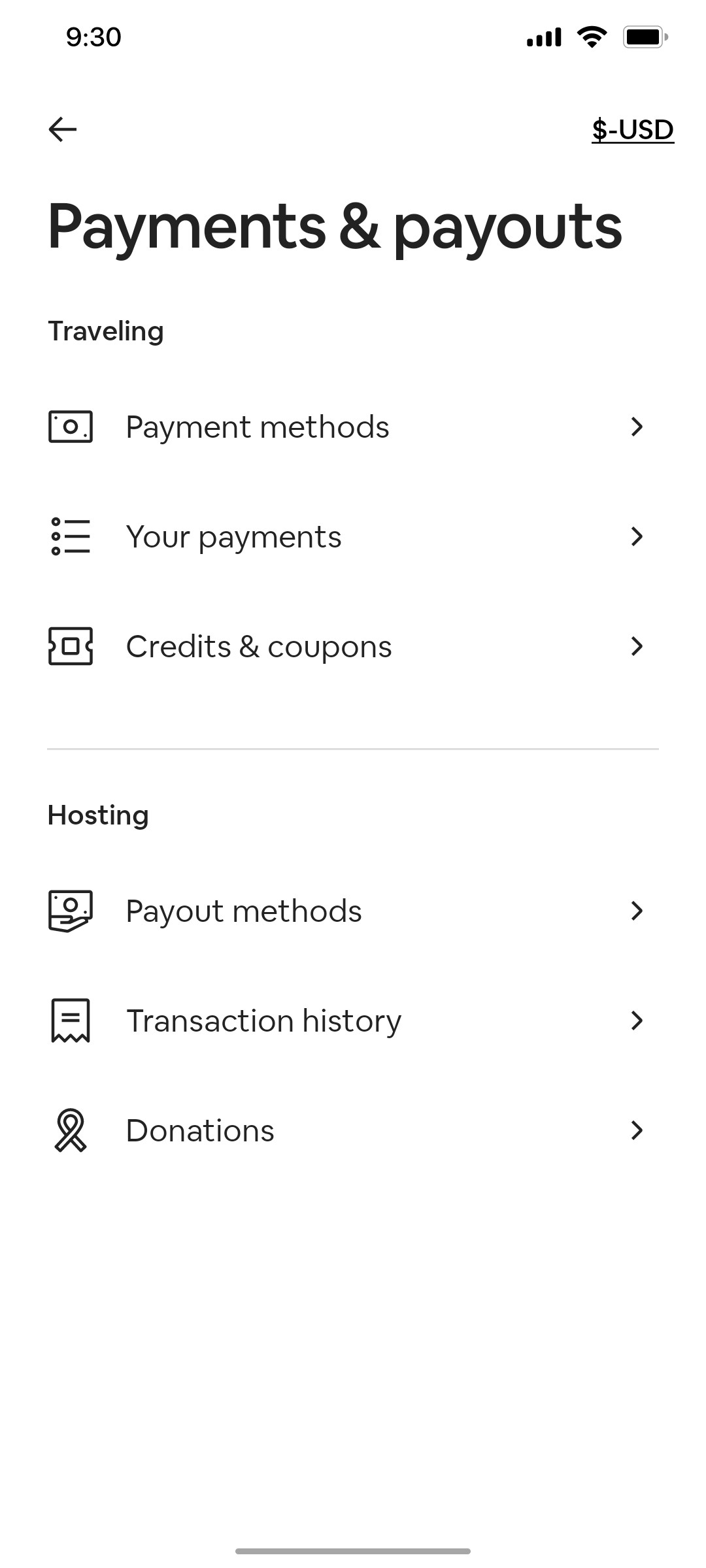
Task: Click the Donations ribbon icon
Action: coord(70,1130)
